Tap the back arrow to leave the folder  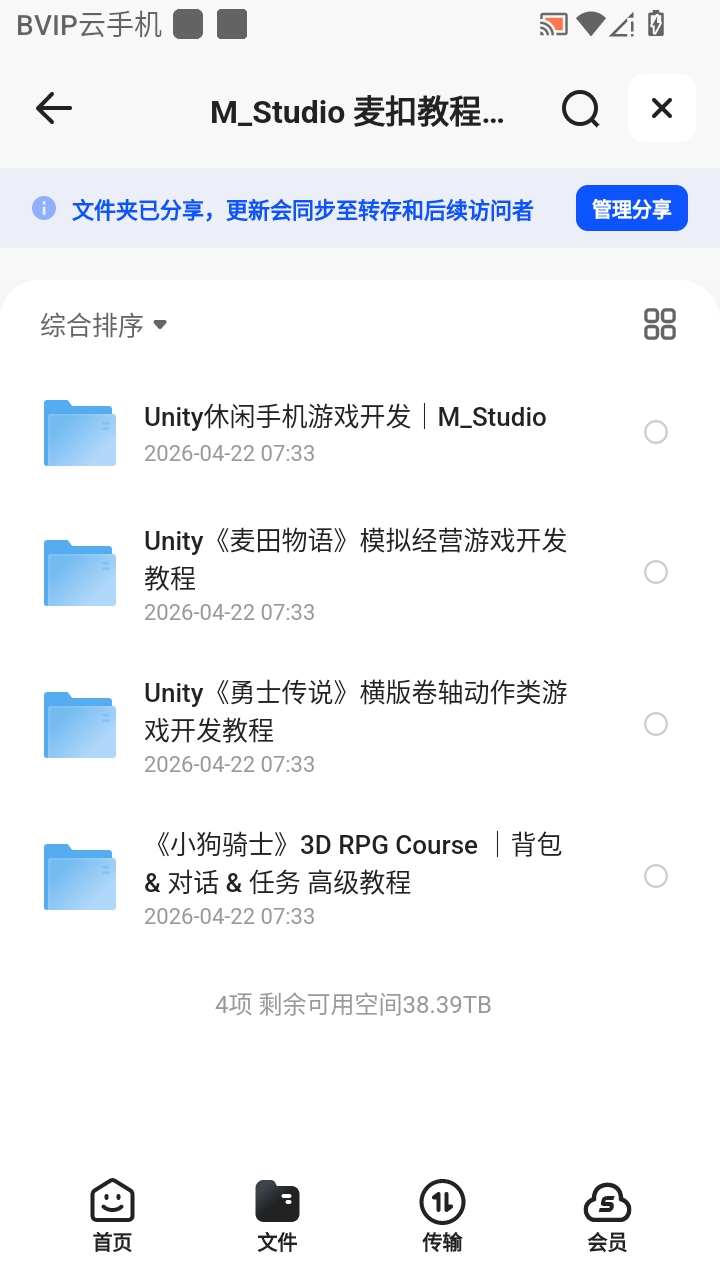pos(53,108)
